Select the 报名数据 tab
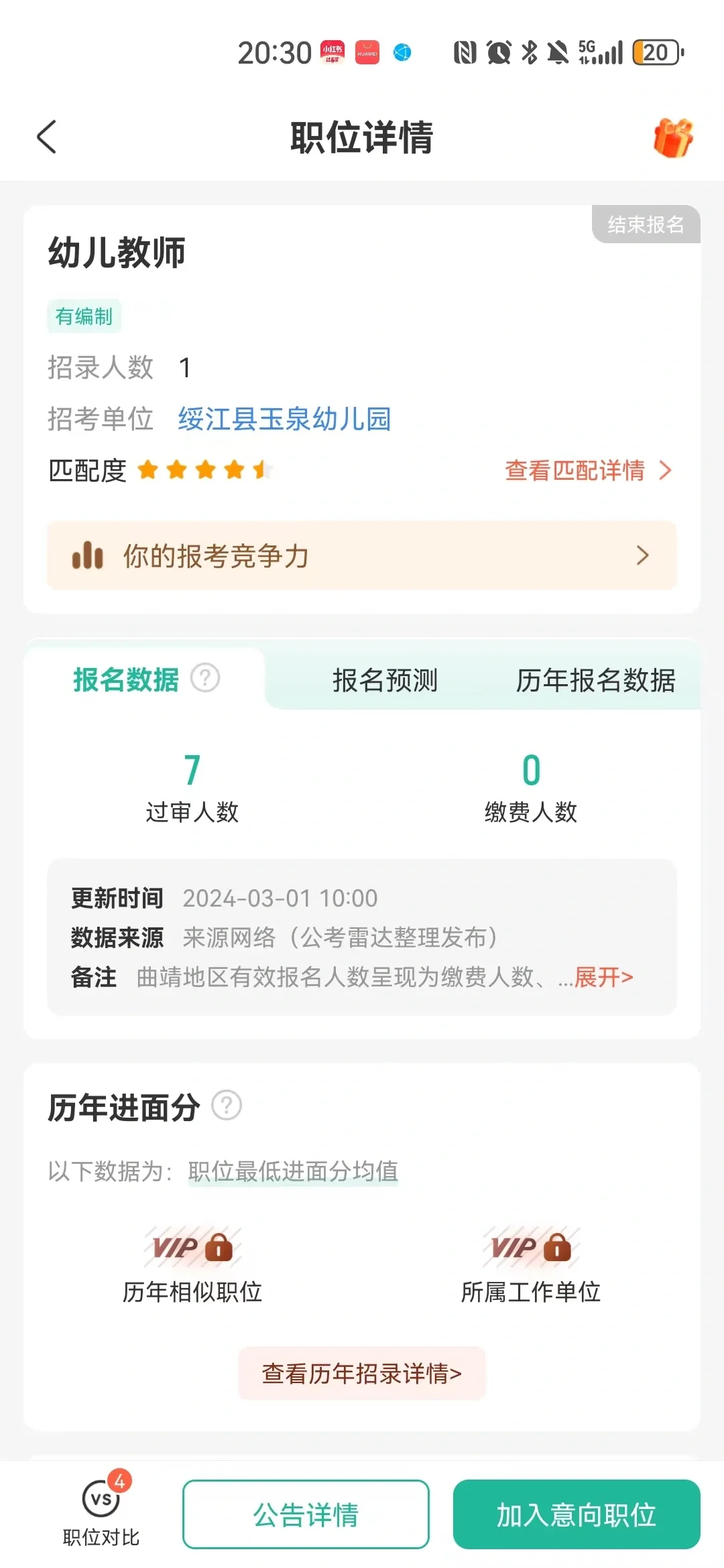Screen dimensions: 724x1568 126,679
